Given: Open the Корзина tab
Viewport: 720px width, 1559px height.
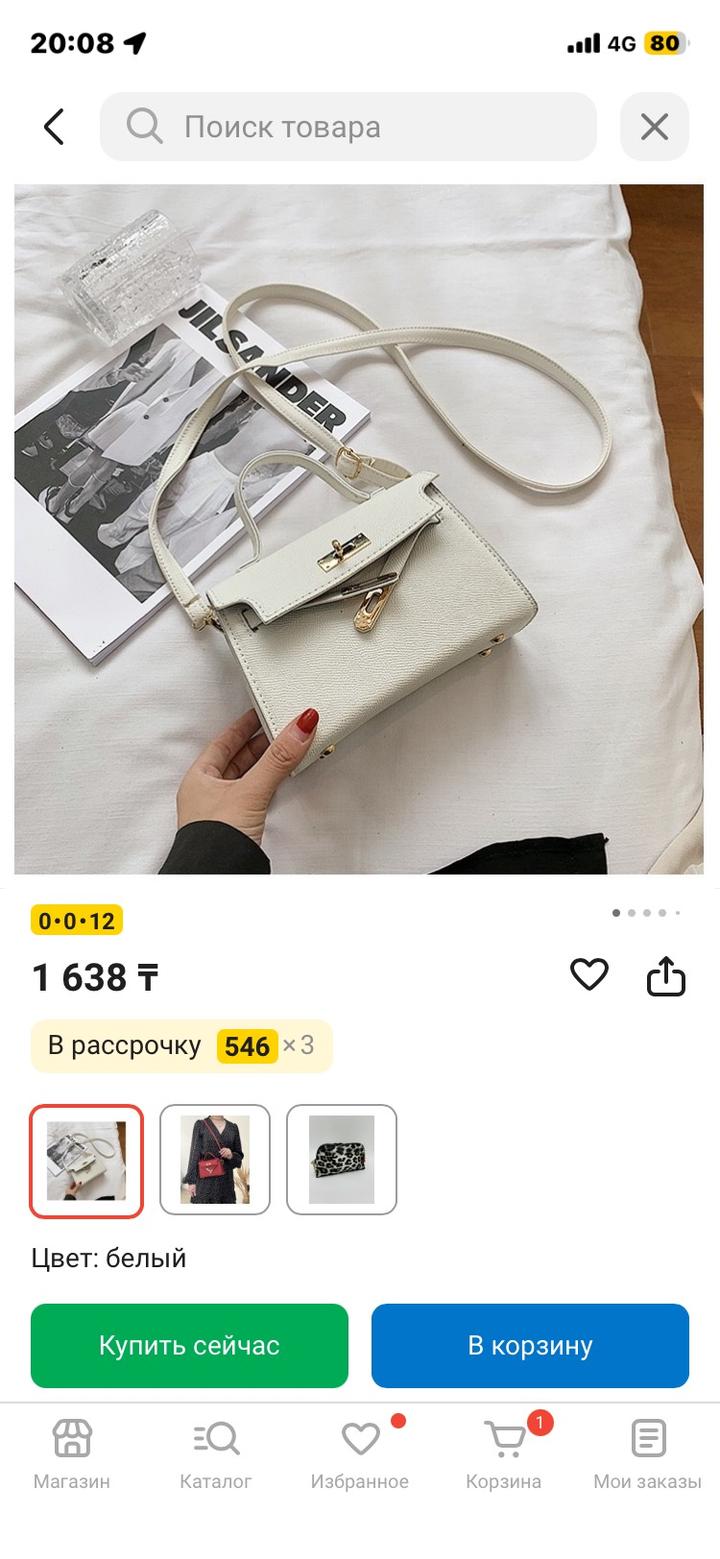Looking at the screenshot, I should (x=504, y=1454).
